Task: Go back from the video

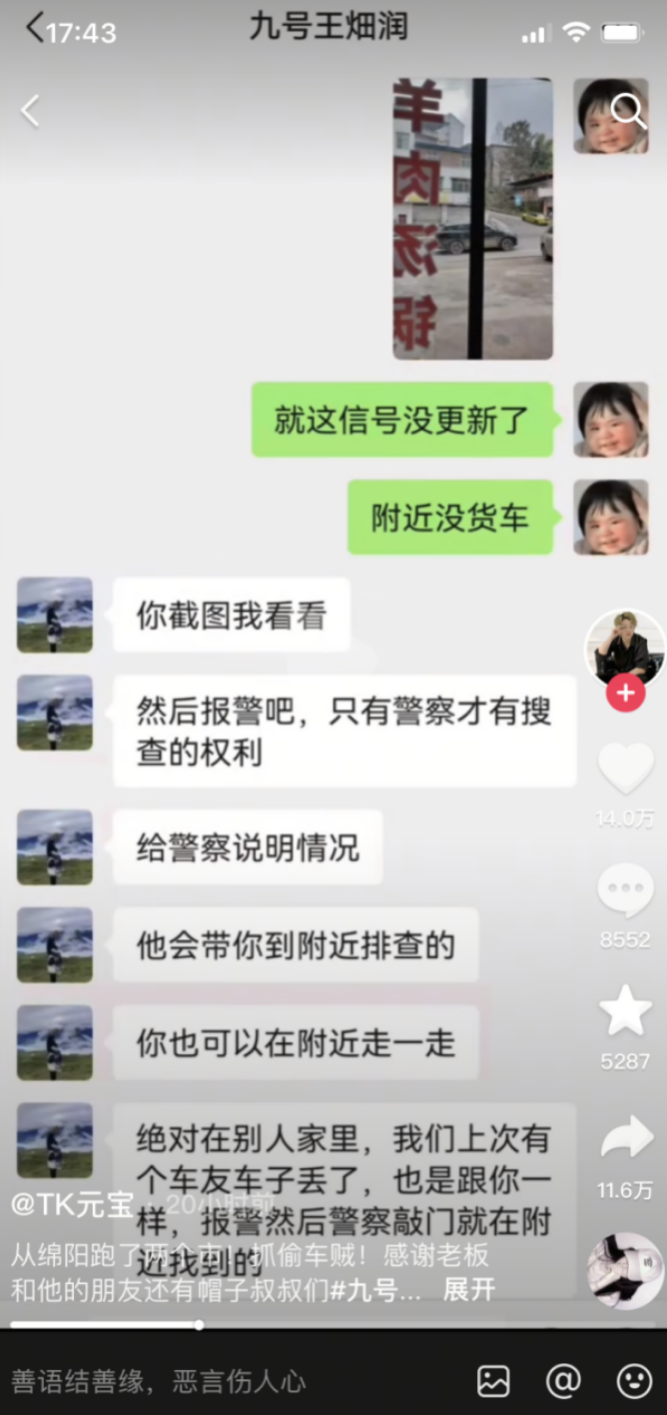Action: (30, 111)
